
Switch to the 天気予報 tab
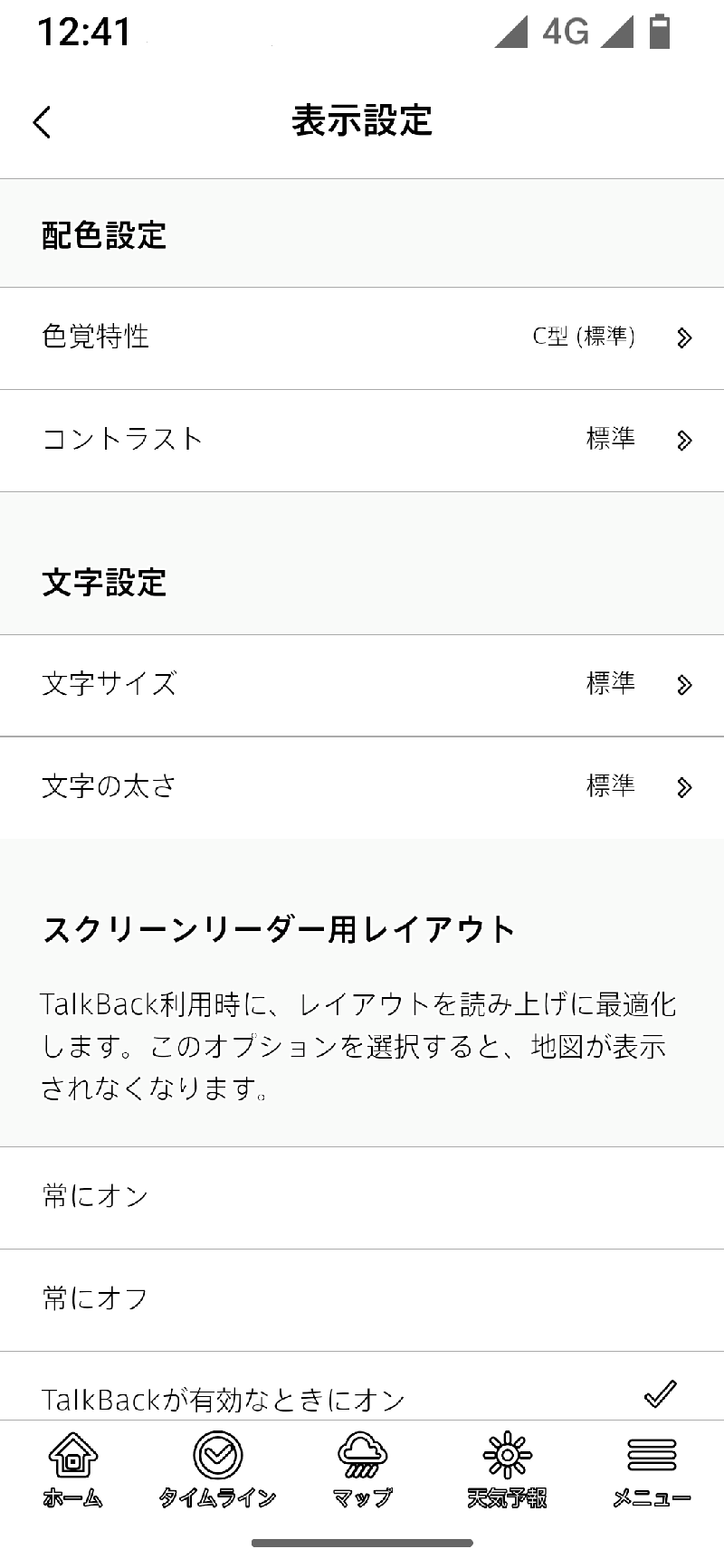(507, 1470)
